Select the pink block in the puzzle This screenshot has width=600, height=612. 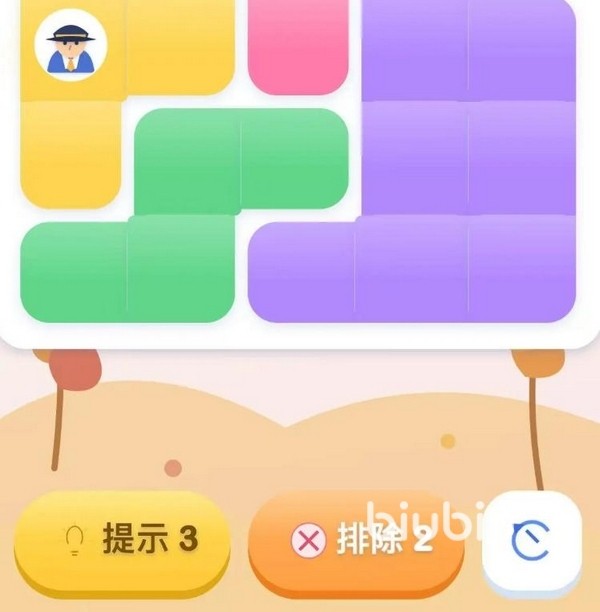(298, 46)
